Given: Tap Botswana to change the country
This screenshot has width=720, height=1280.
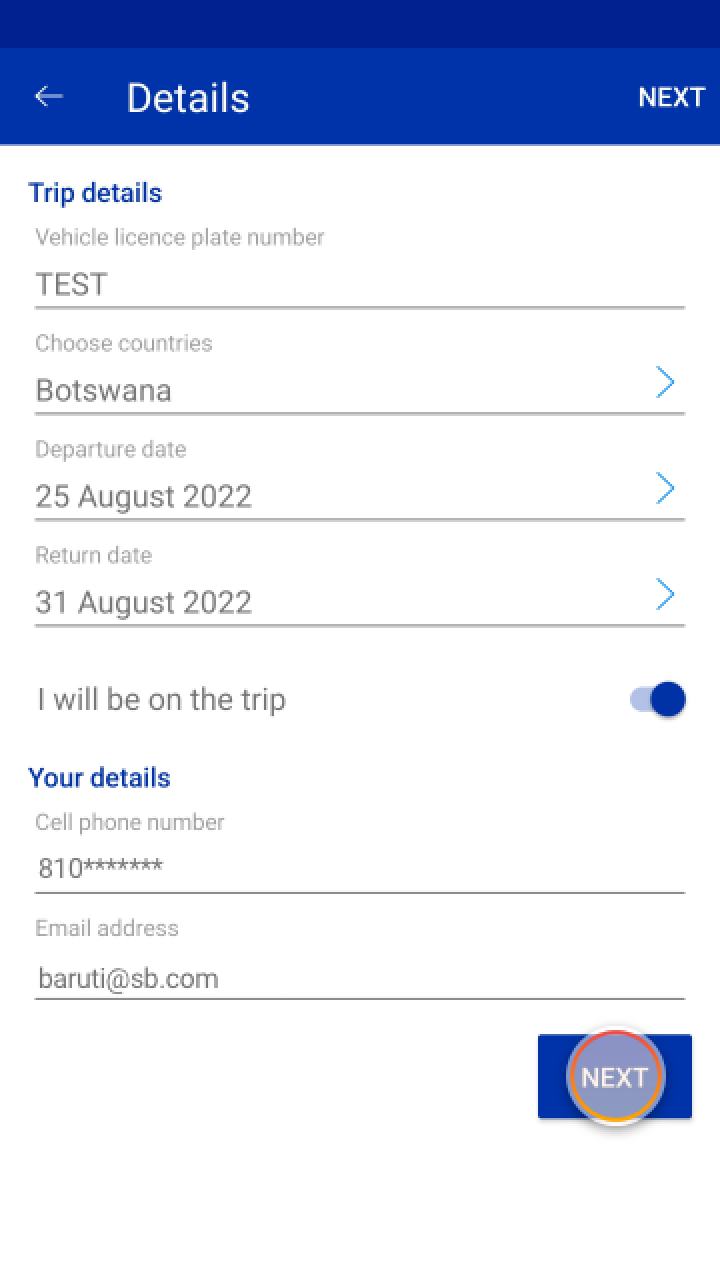Looking at the screenshot, I should pos(104,390).
